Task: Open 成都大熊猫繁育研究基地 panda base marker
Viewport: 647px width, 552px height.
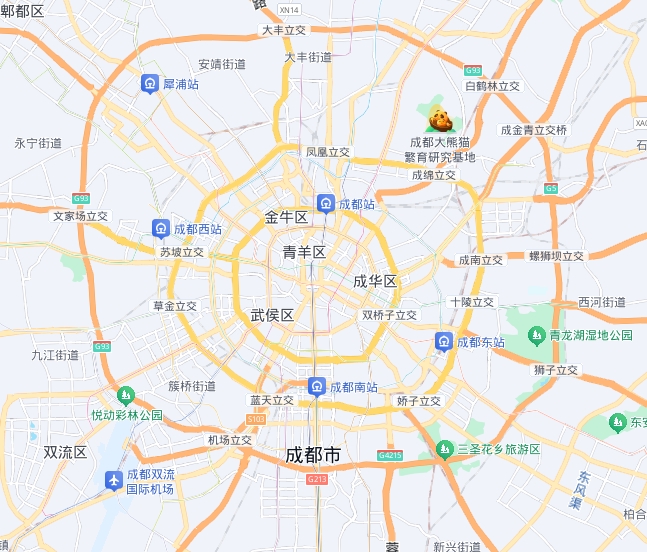Action: [438, 120]
